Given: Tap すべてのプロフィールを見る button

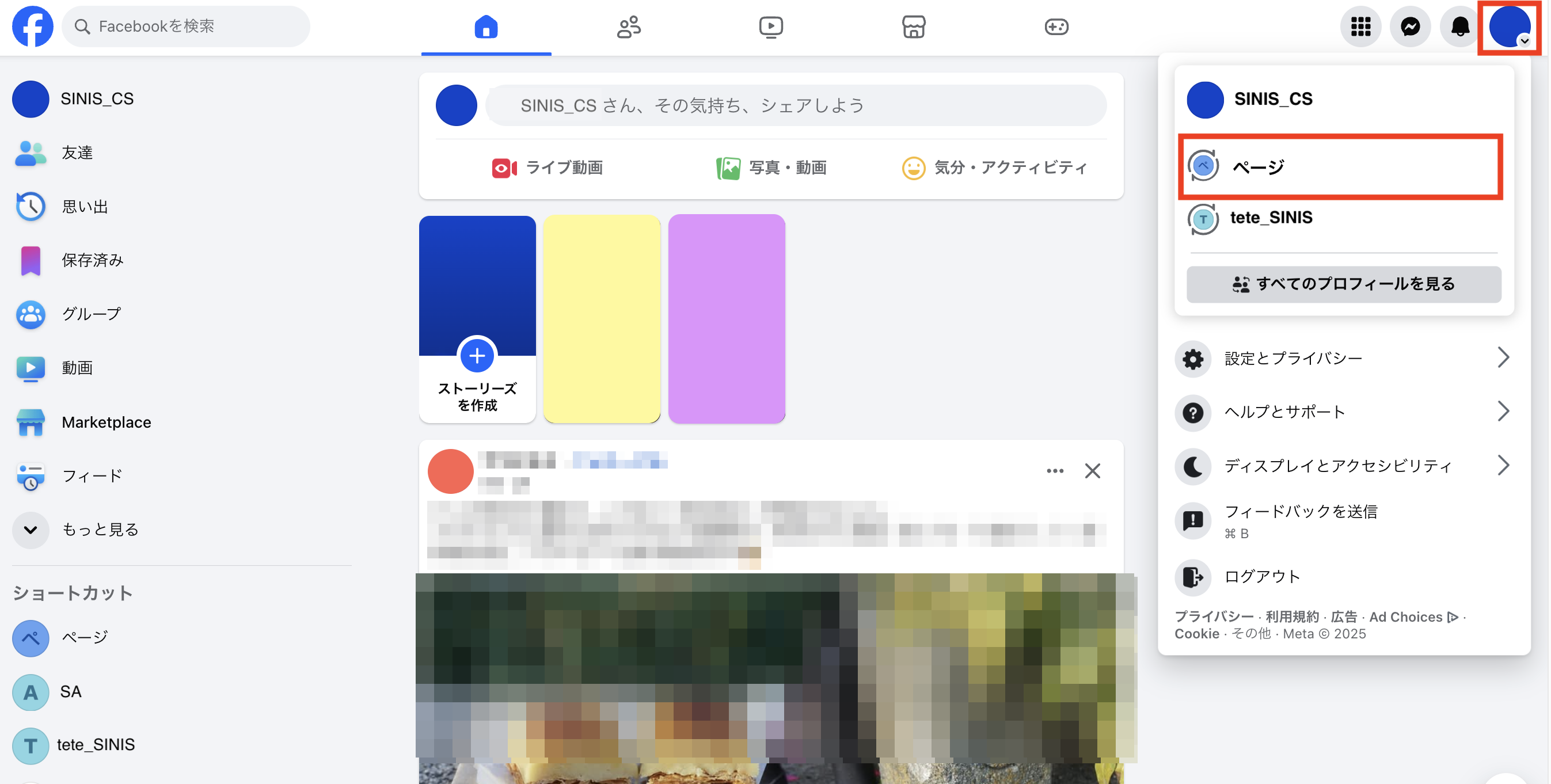Looking at the screenshot, I should pyautogui.click(x=1343, y=284).
